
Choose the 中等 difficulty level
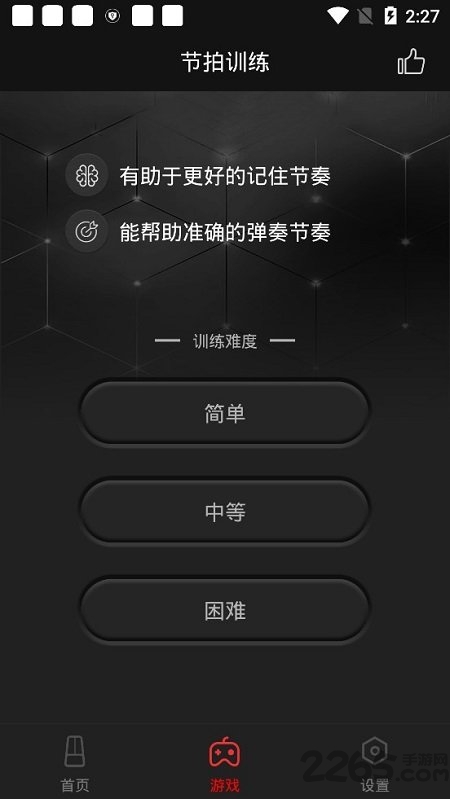click(225, 511)
